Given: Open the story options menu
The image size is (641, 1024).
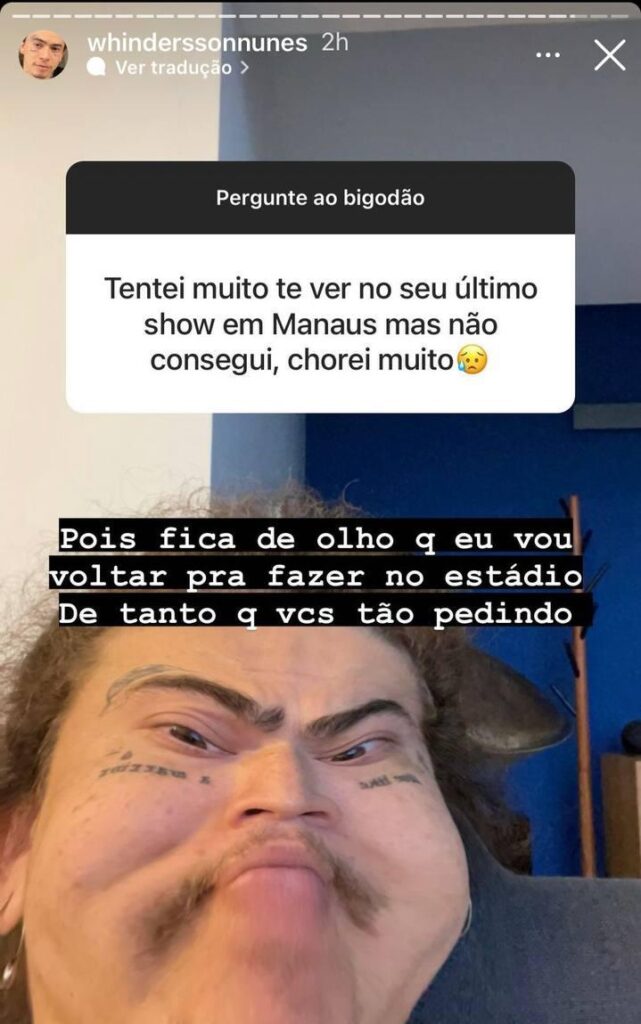Looking at the screenshot, I should (548, 55).
